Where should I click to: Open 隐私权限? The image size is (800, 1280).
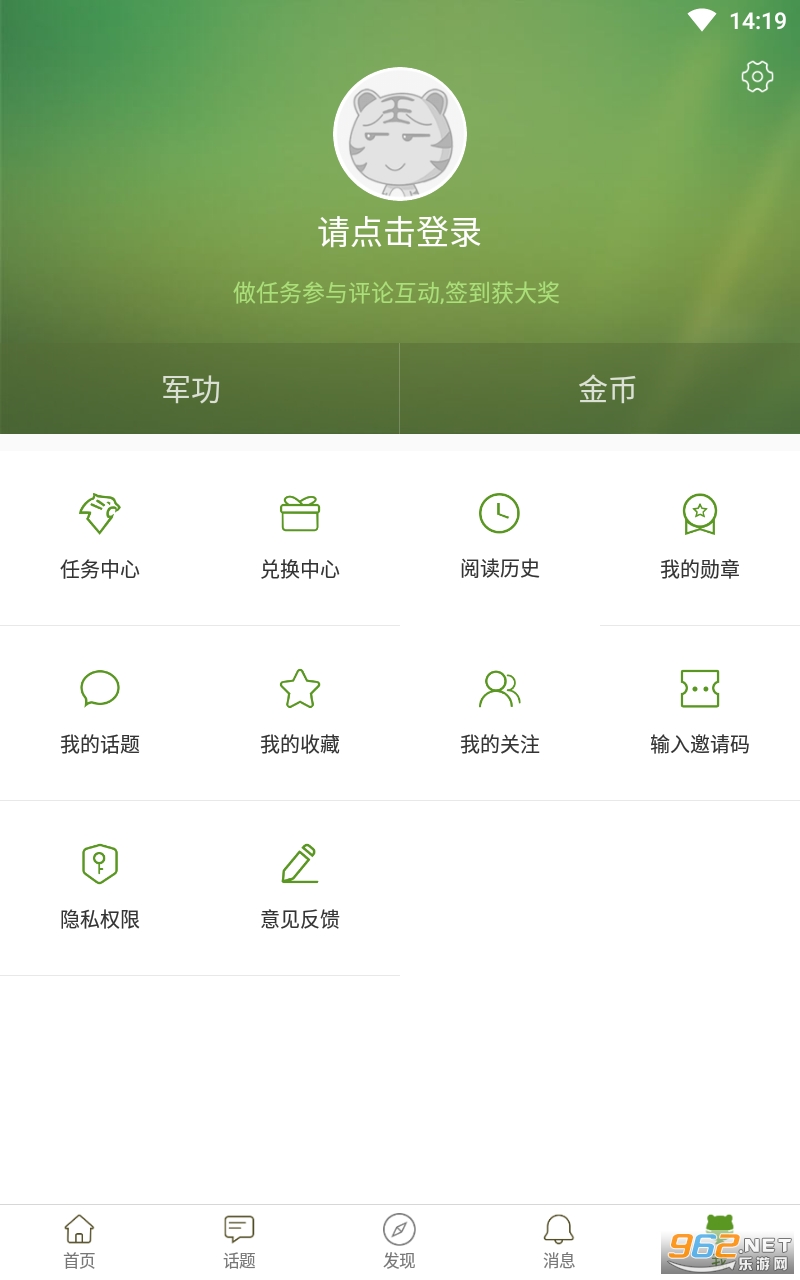[100, 887]
